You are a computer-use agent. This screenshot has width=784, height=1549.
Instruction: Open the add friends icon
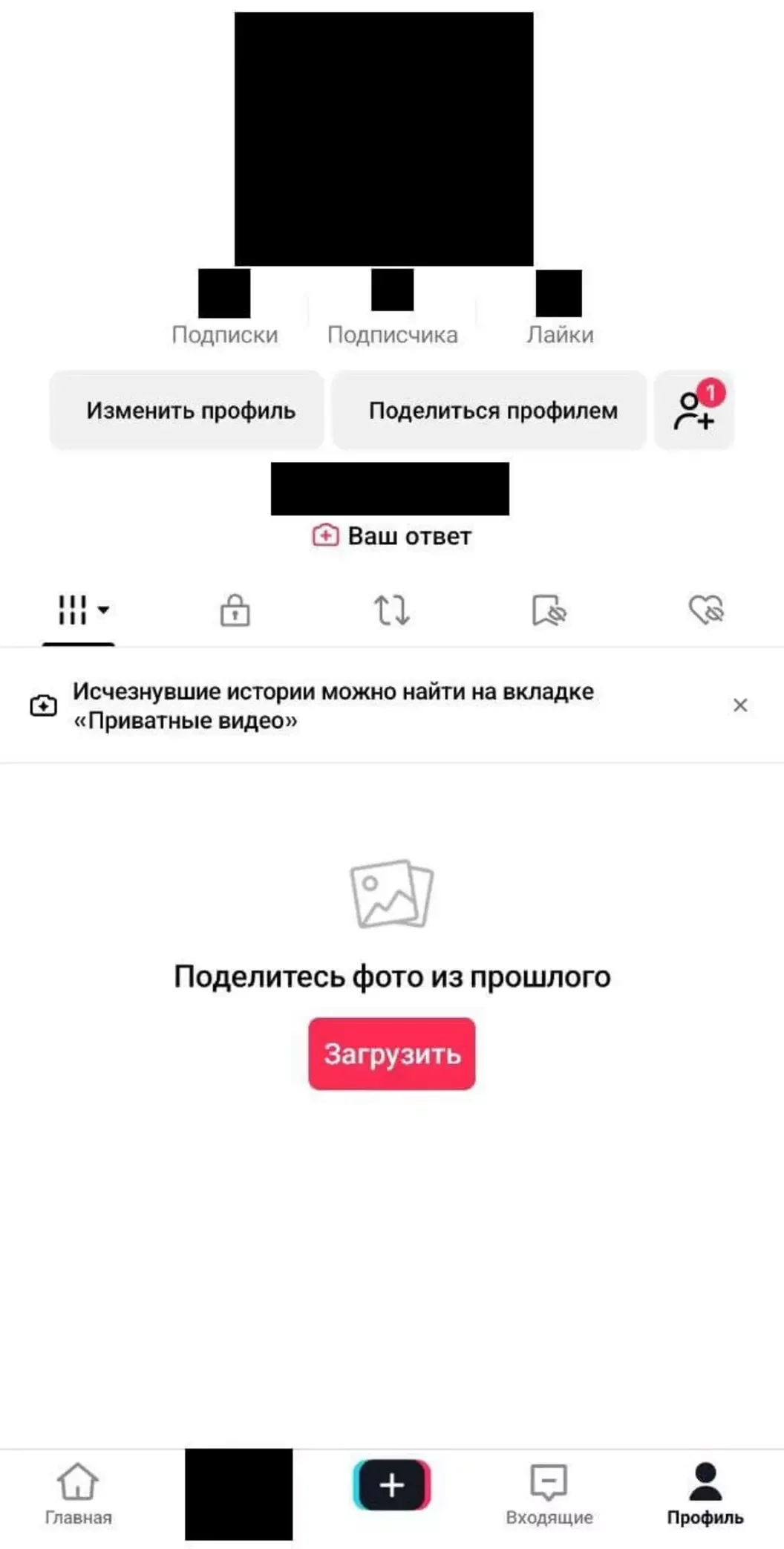tap(694, 411)
